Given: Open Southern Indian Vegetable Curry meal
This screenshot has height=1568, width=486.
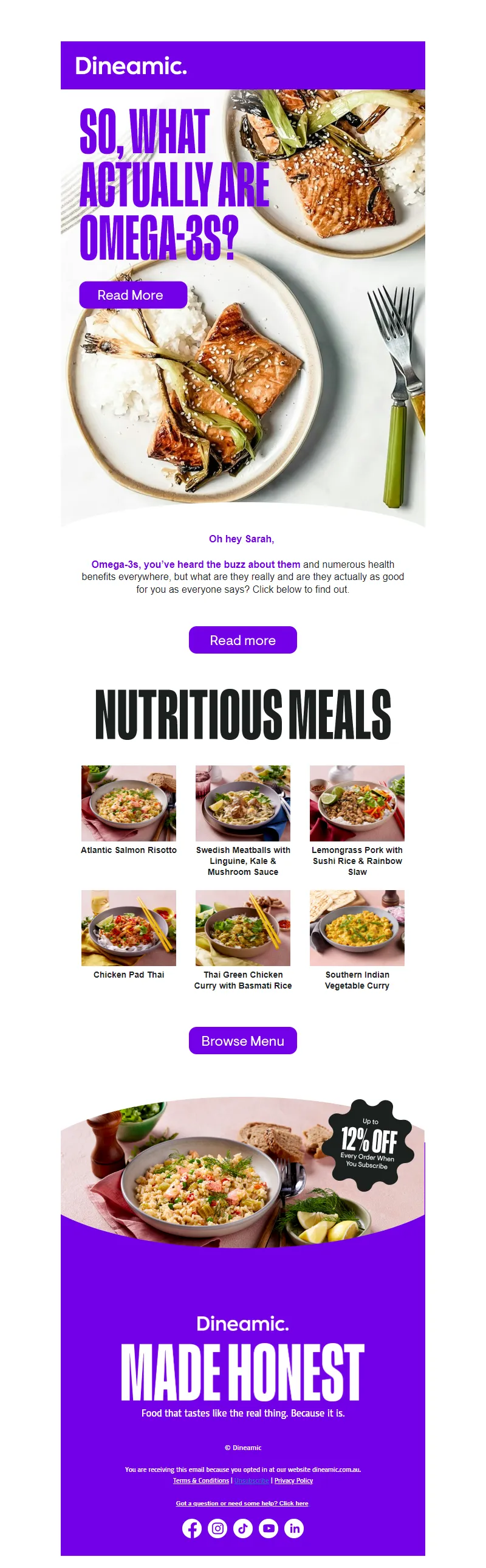Looking at the screenshot, I should pos(357,928).
